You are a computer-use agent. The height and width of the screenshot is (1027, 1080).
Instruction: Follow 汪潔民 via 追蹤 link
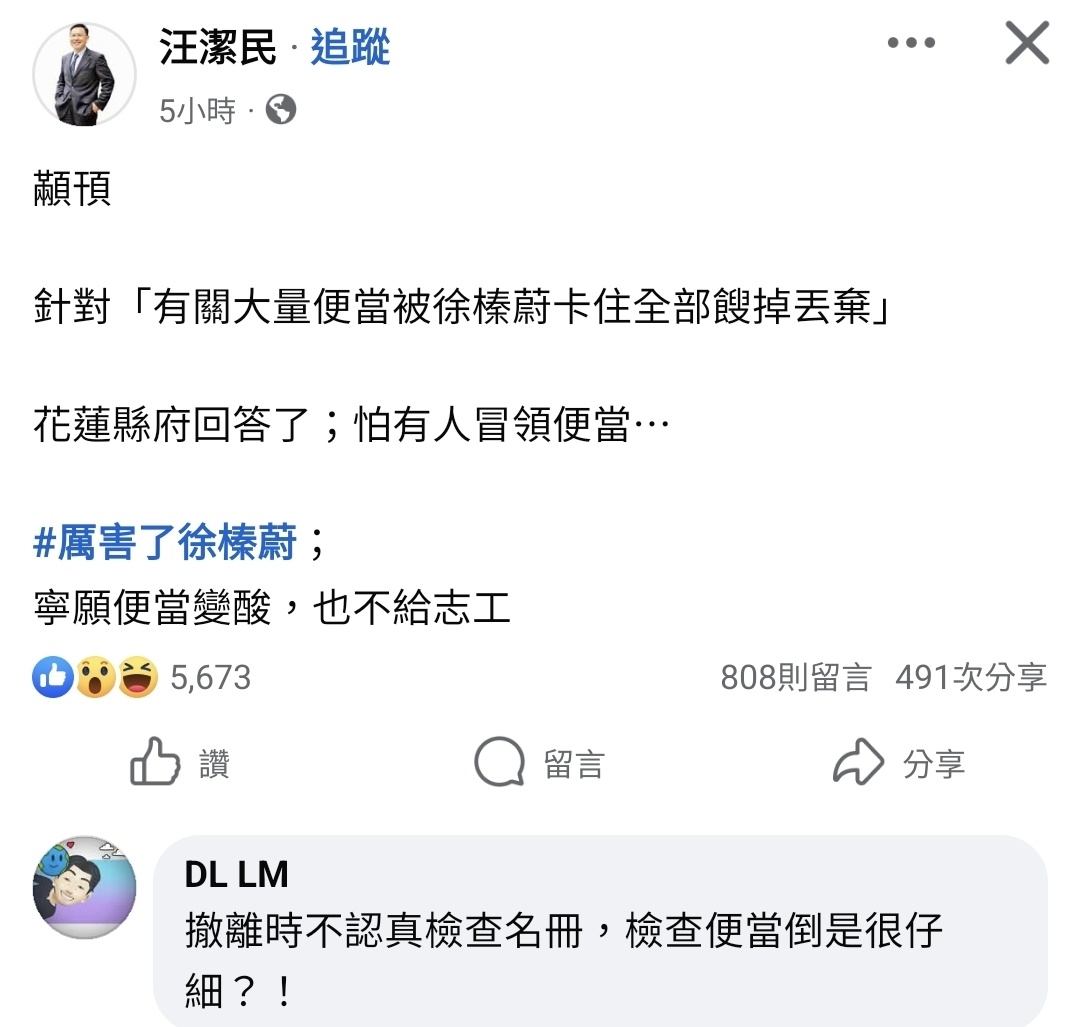(350, 48)
